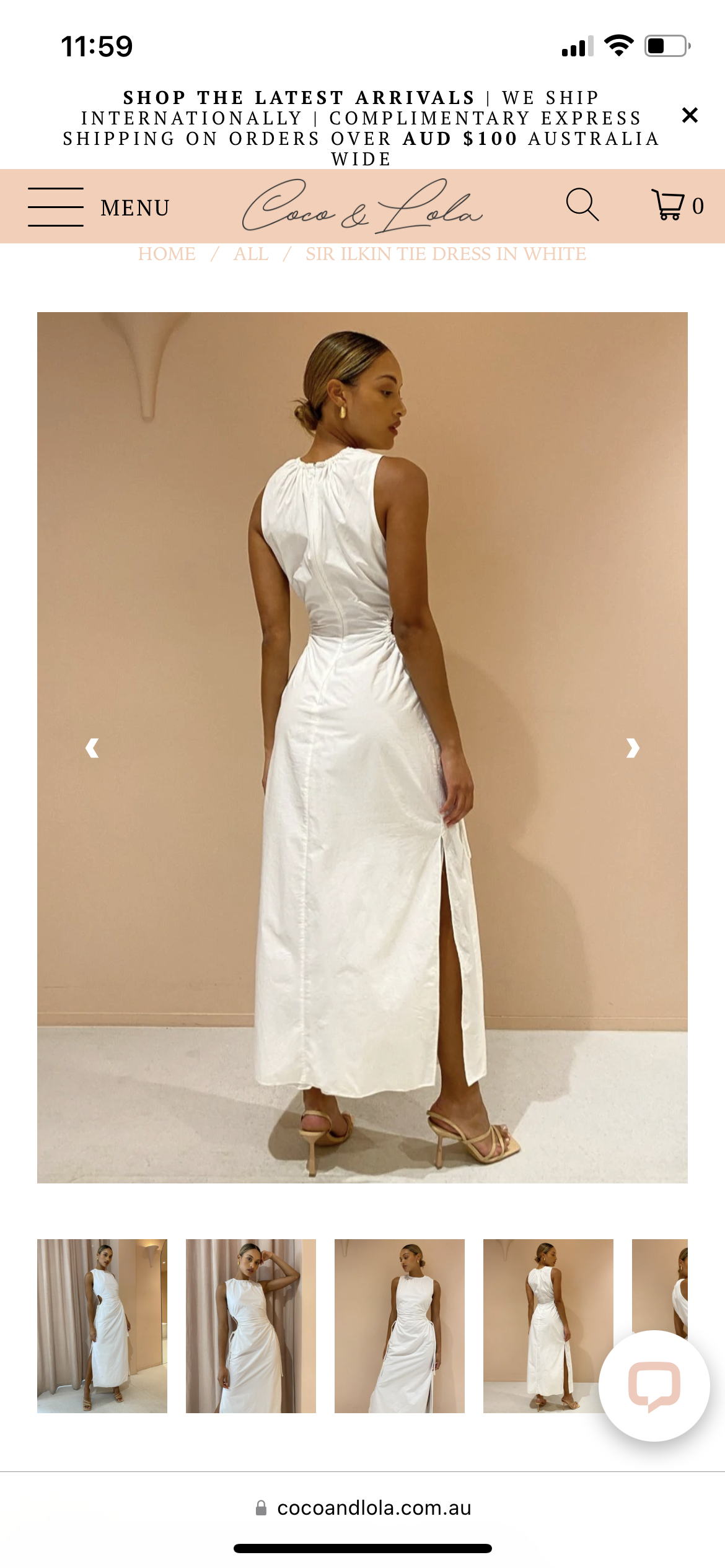Open the hamburger menu
The width and height of the screenshot is (725, 1568).
click(x=55, y=206)
